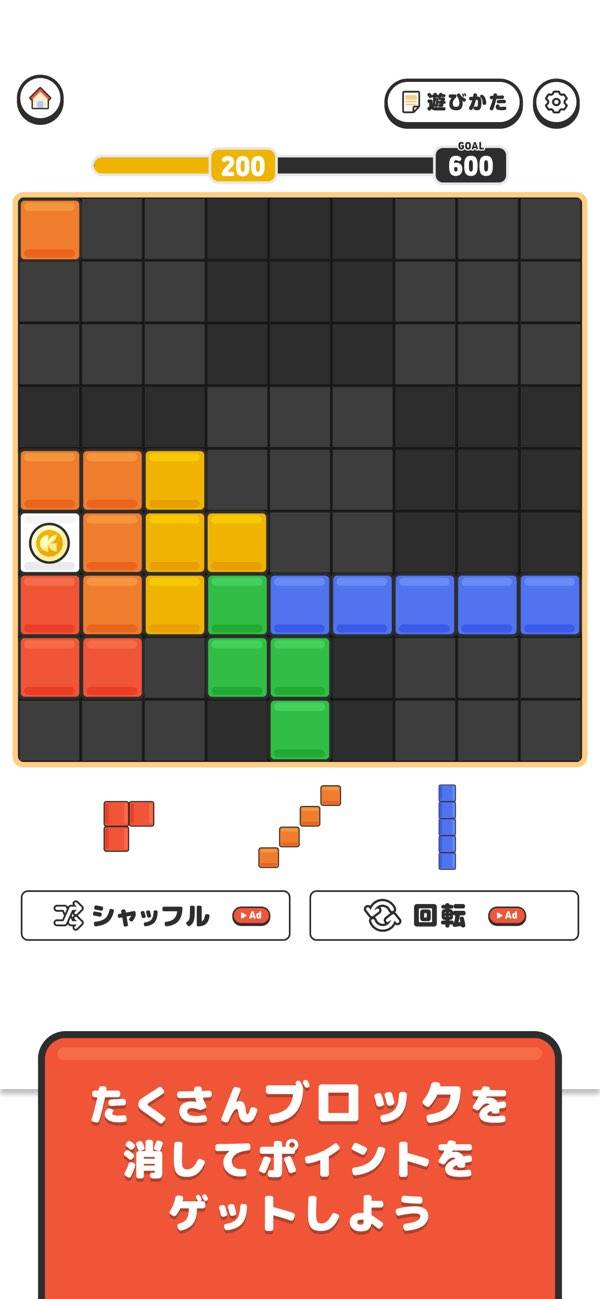Screen dimensions: 600x1299
Task: Open the settings gear
Action: tap(556, 102)
